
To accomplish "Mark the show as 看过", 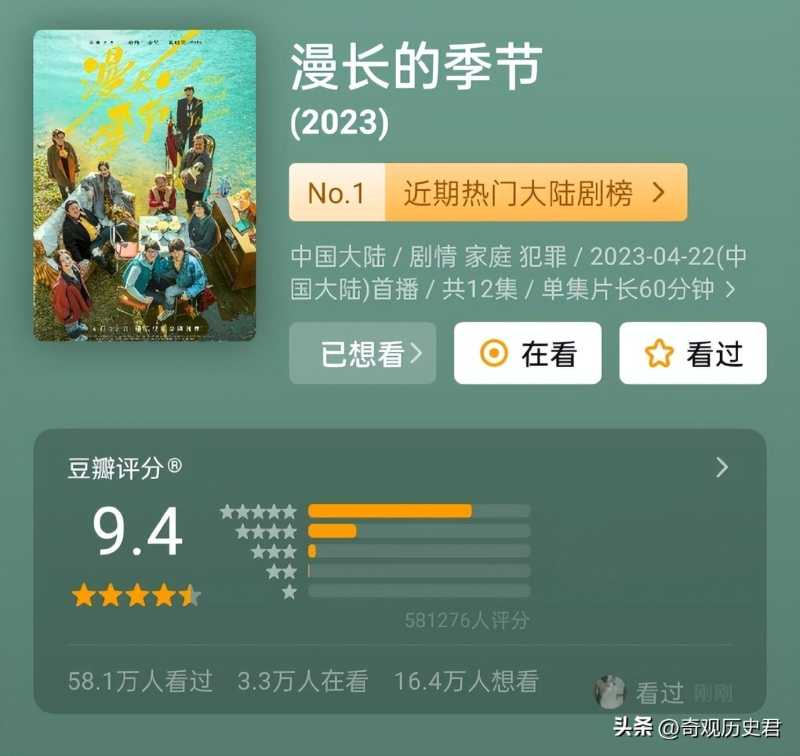I will point(693,353).
